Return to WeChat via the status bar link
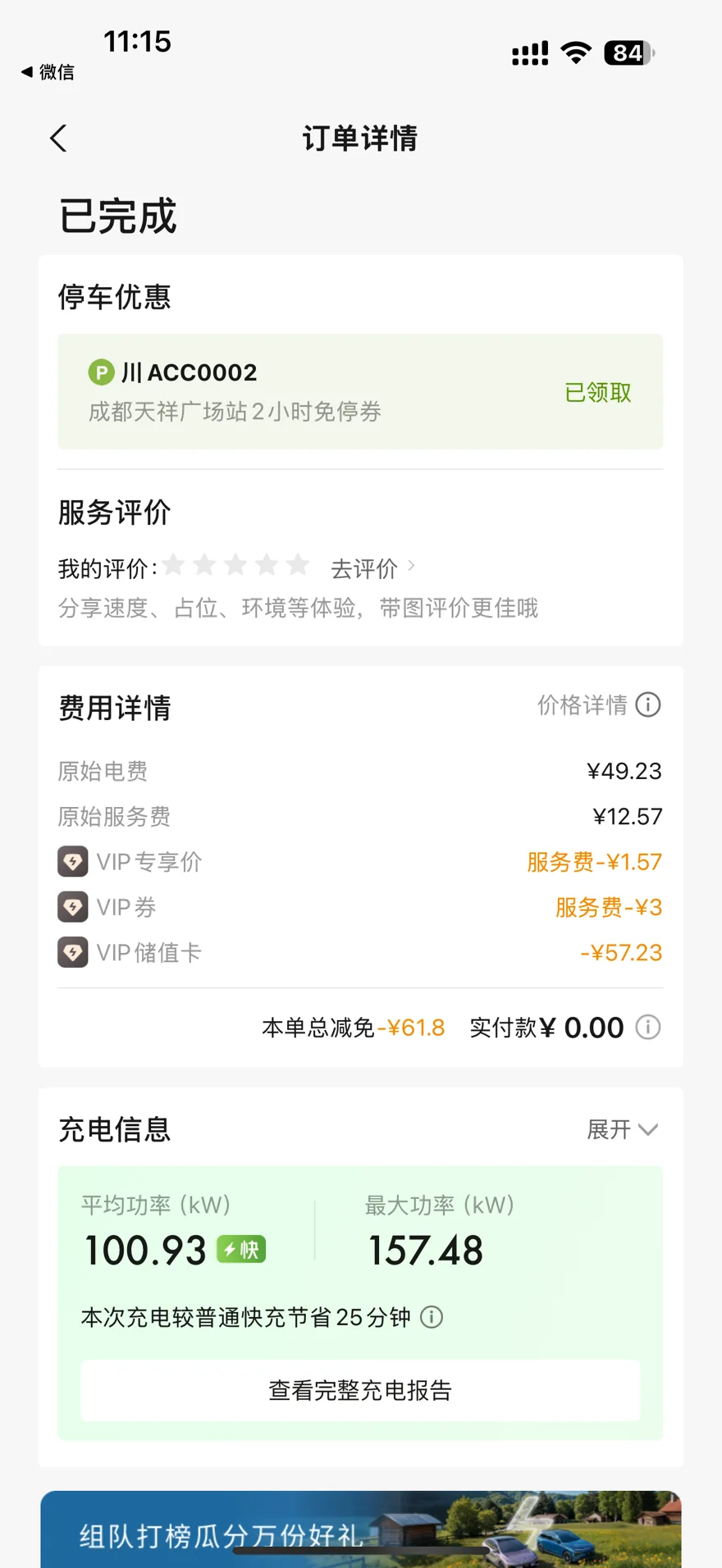Screen dimensions: 722x1568 [x=48, y=72]
